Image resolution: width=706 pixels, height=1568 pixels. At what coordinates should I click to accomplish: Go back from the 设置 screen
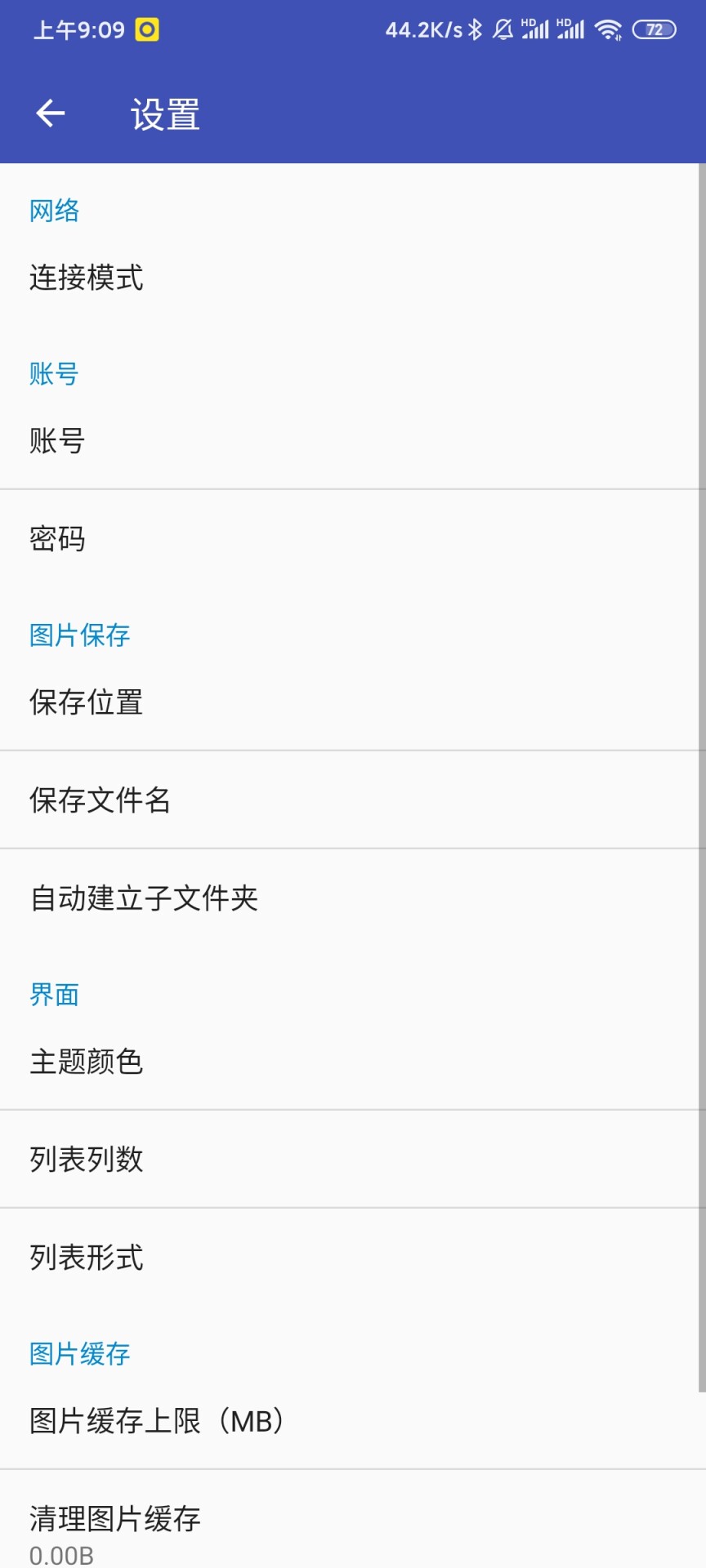[x=51, y=114]
